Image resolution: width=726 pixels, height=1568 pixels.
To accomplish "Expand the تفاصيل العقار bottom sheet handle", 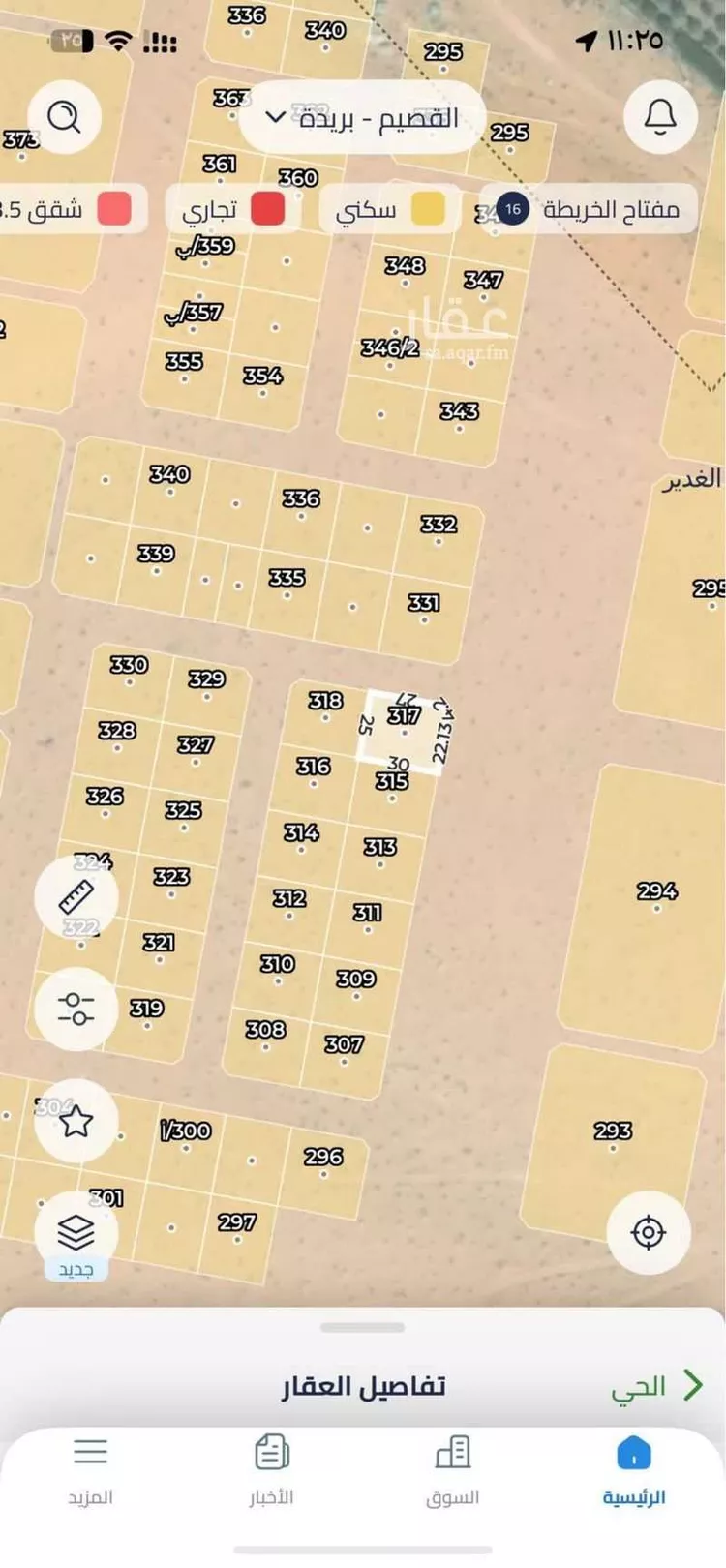I will (x=363, y=1327).
